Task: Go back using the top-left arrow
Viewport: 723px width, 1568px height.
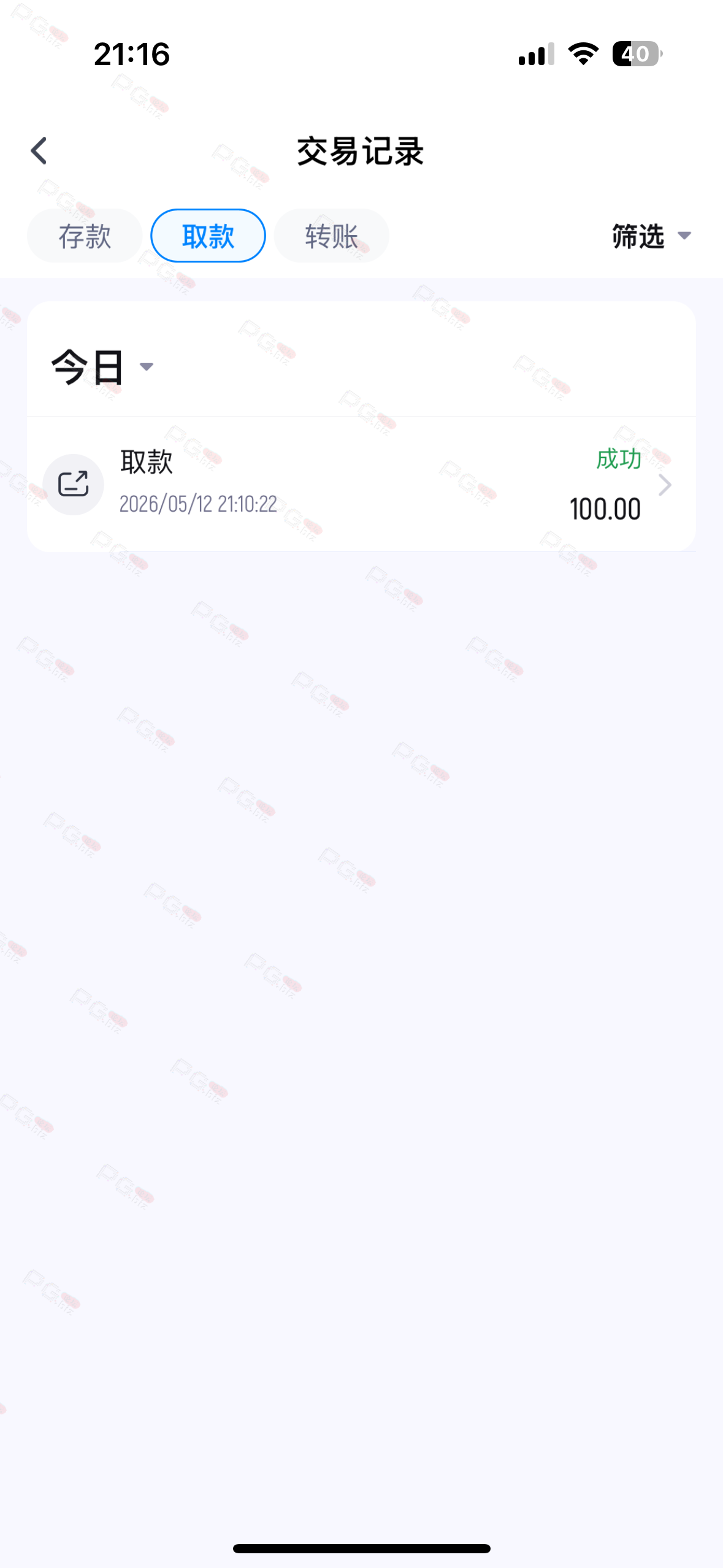Action: 39,151
